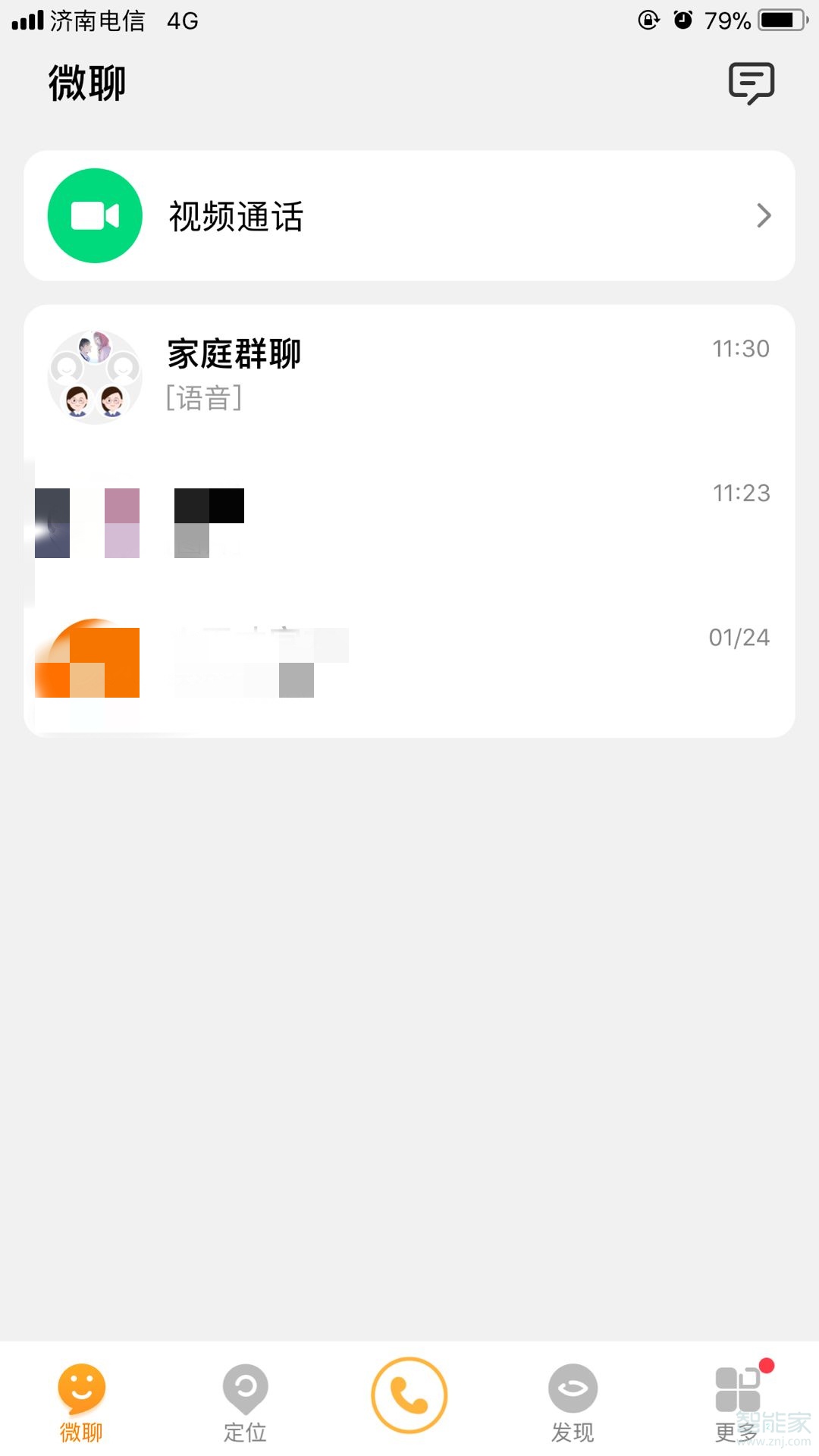This screenshot has height=1456, width=819.
Task: Tap the signal strength bars indicator
Action: 27,20
